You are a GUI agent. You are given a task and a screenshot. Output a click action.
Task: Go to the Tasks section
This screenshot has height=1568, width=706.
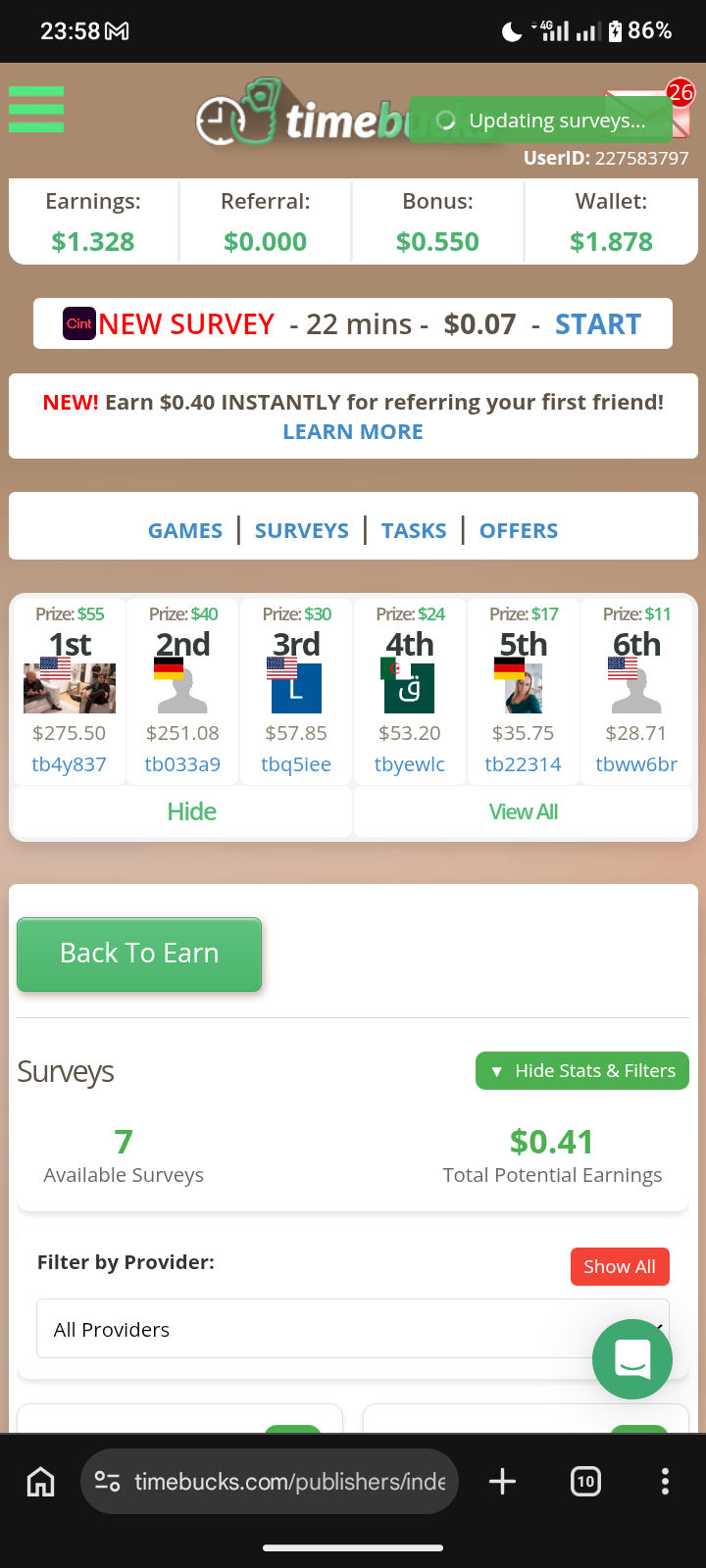pos(414,531)
